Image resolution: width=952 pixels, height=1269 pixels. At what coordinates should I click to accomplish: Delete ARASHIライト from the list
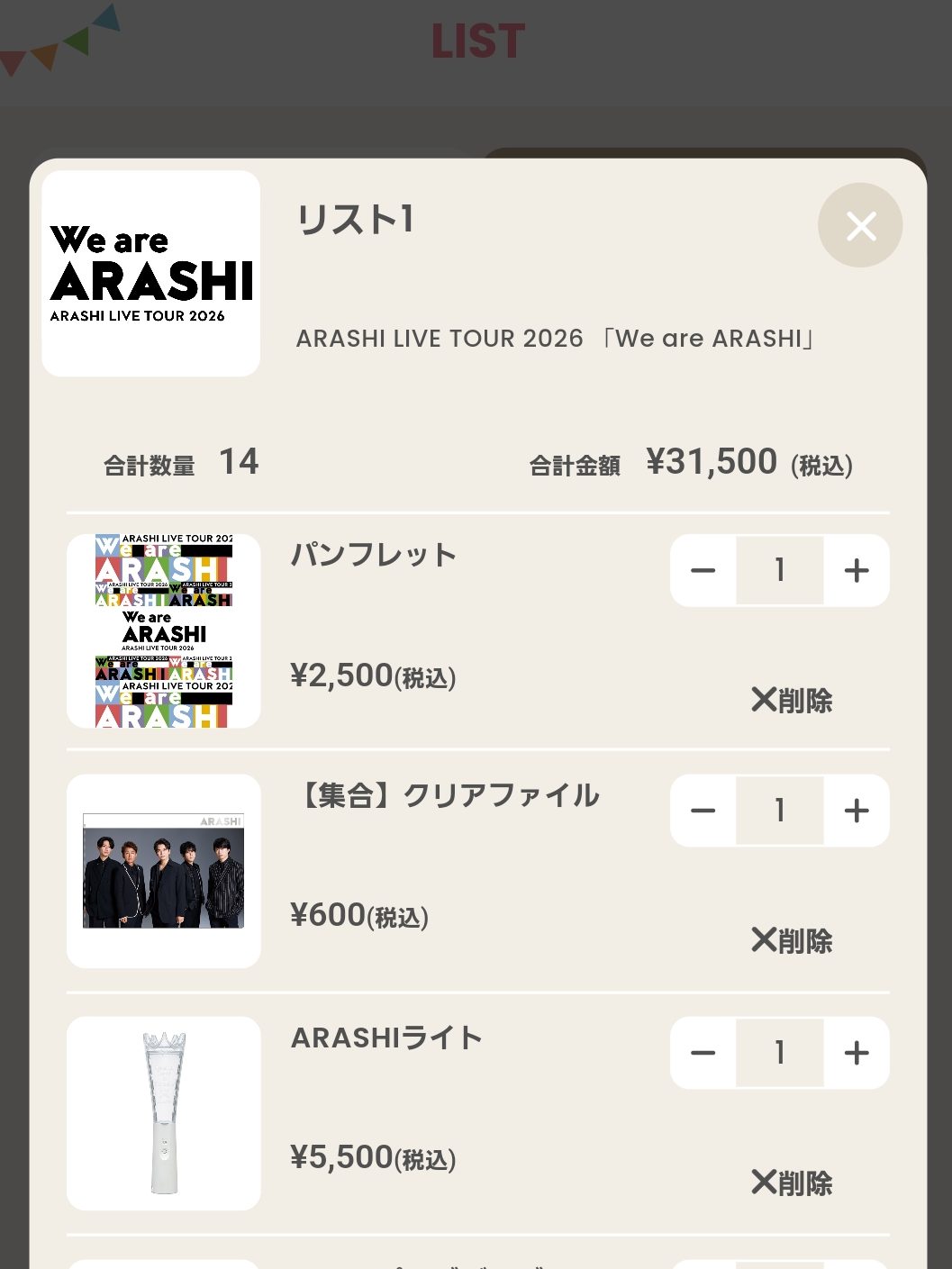(x=792, y=1183)
